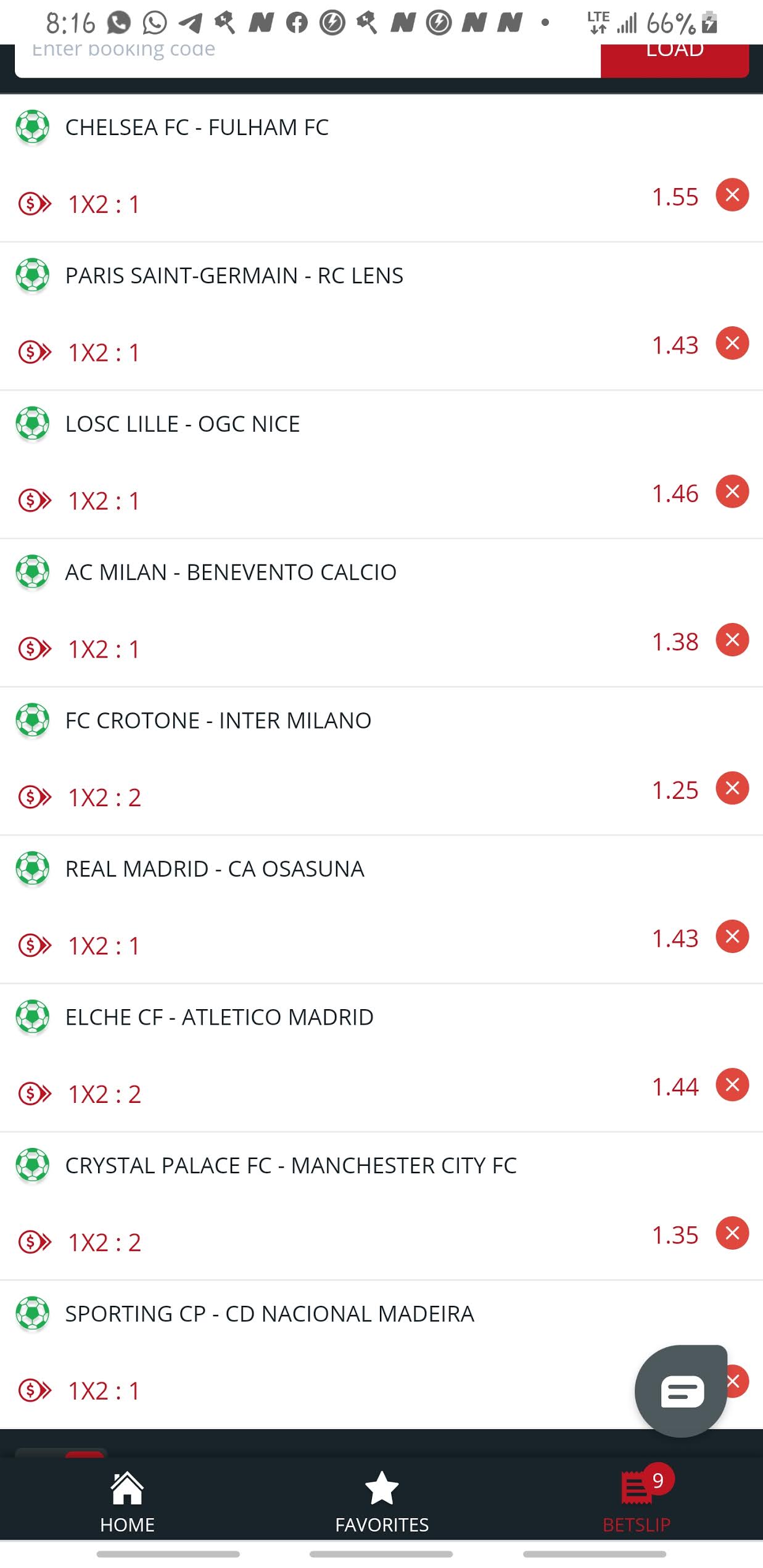Screen dimensions: 763x1568
Task: Remove the Paris Saint-Germain - RC Lens bet
Action: (x=732, y=343)
